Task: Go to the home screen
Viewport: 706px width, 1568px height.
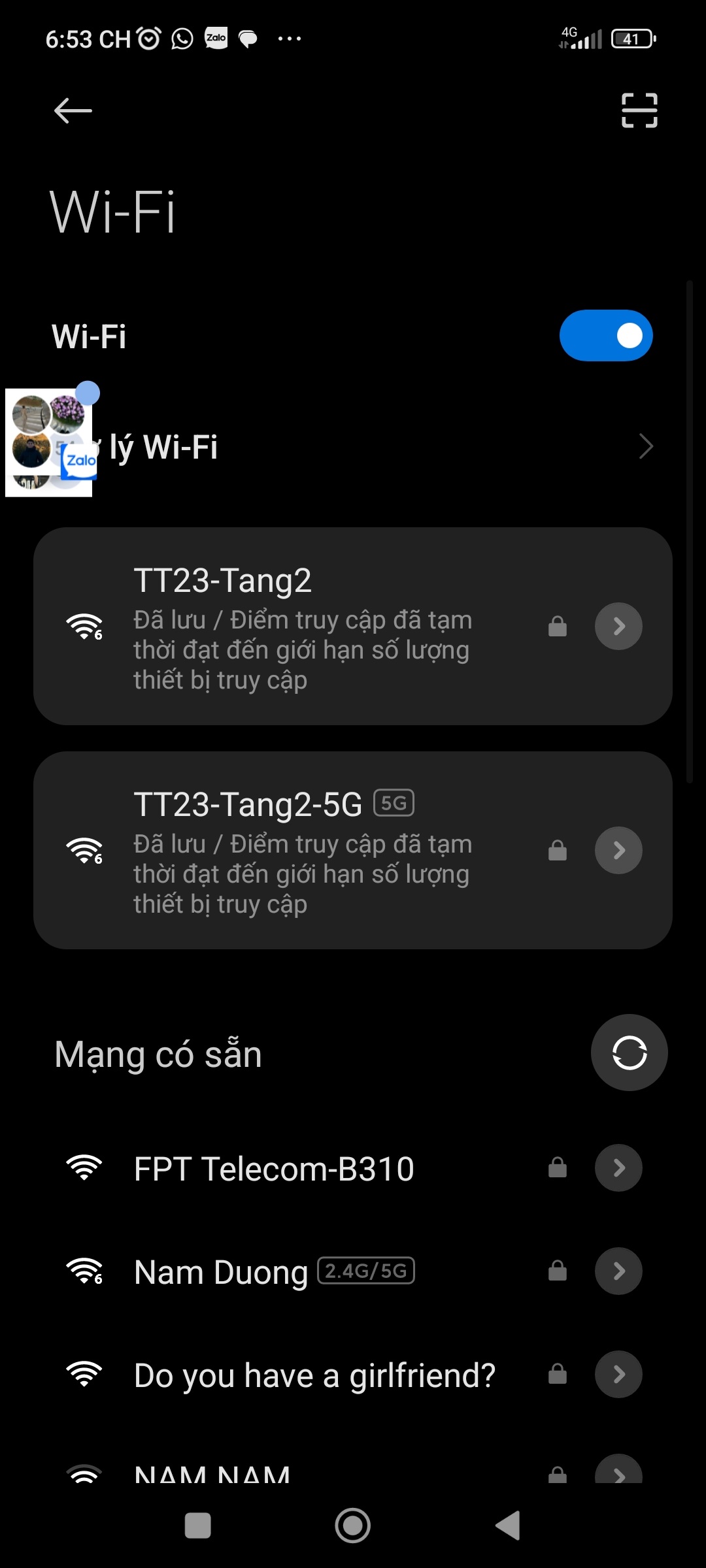Action: [x=353, y=1526]
